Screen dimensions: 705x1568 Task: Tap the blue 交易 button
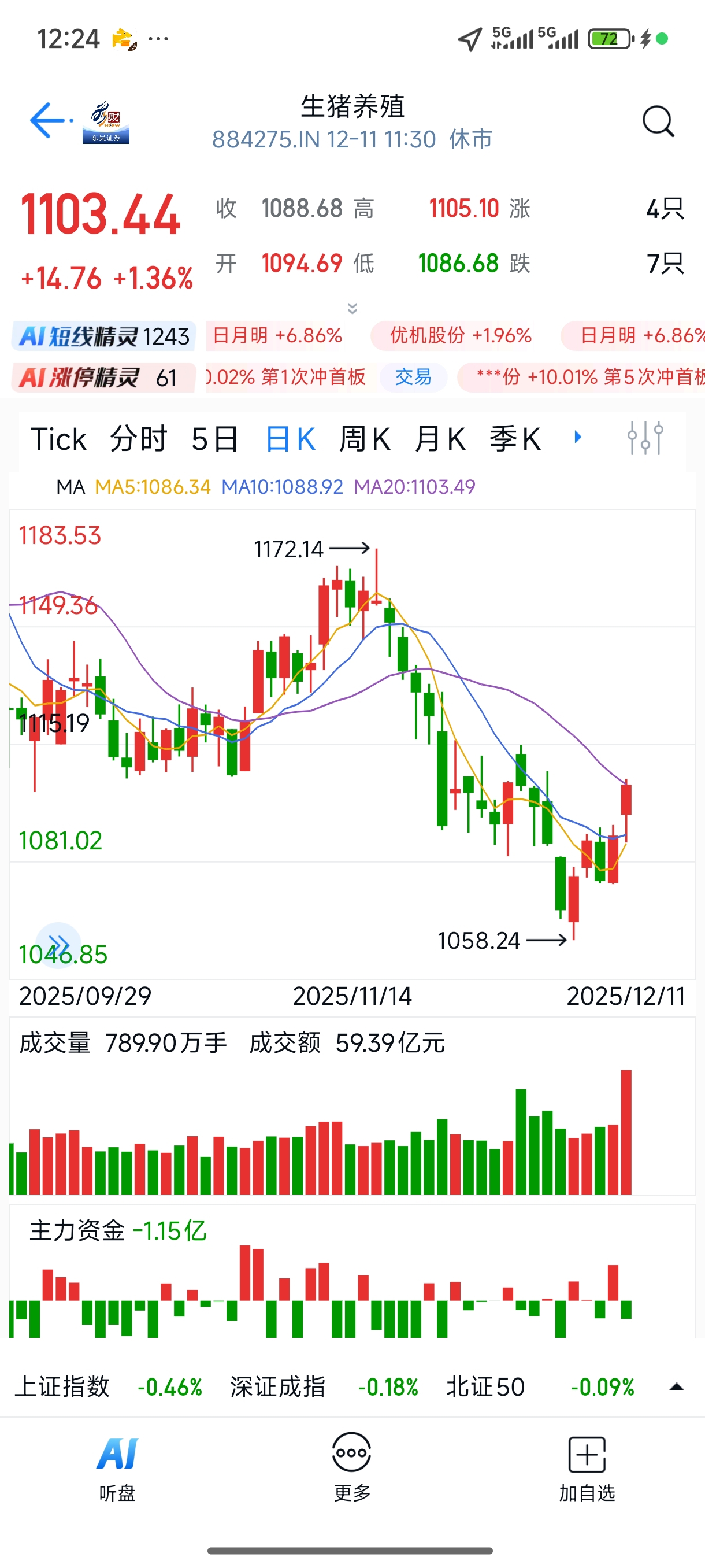[x=413, y=378]
